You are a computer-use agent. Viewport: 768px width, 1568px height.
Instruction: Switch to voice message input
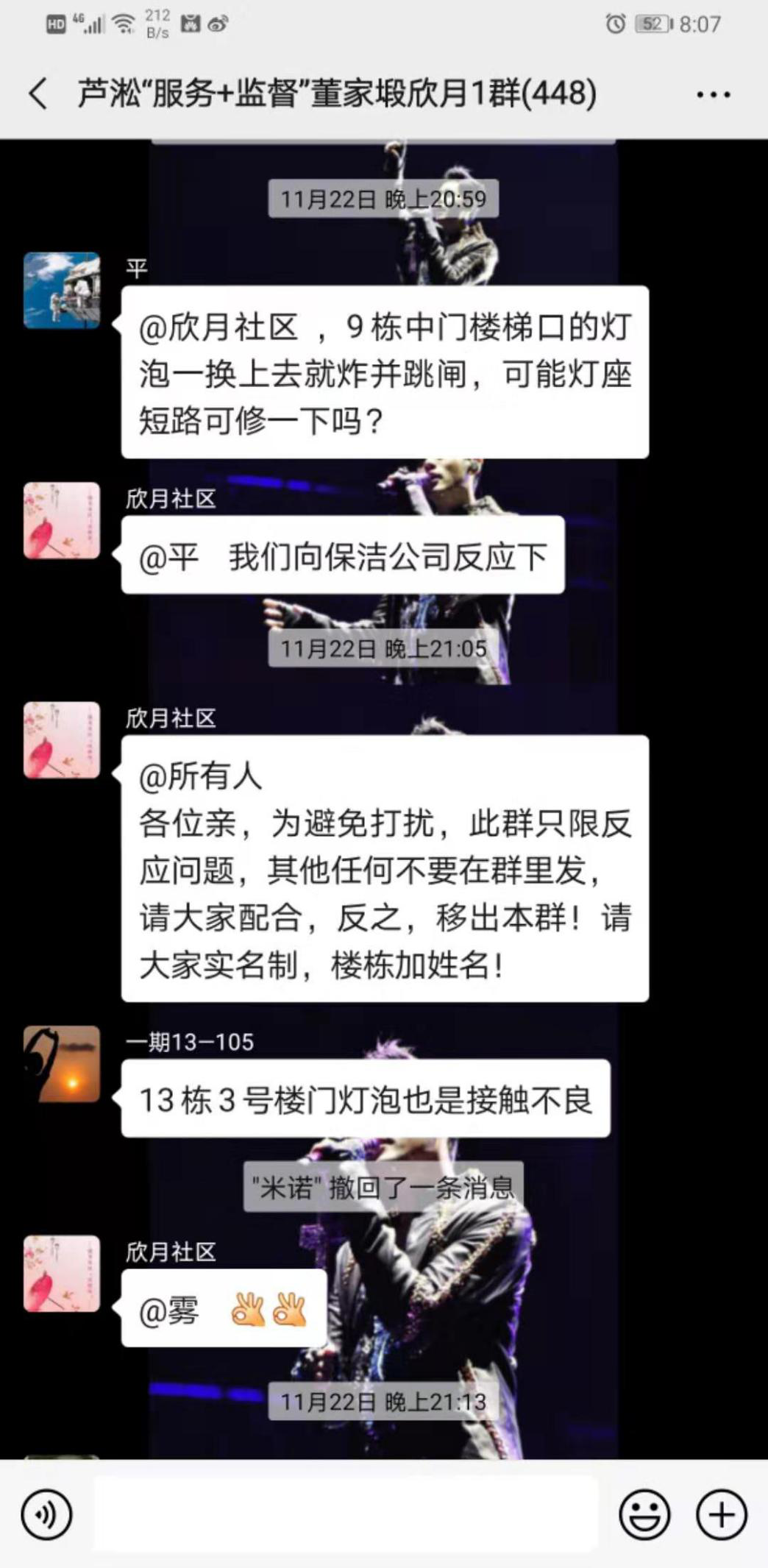point(47,1514)
